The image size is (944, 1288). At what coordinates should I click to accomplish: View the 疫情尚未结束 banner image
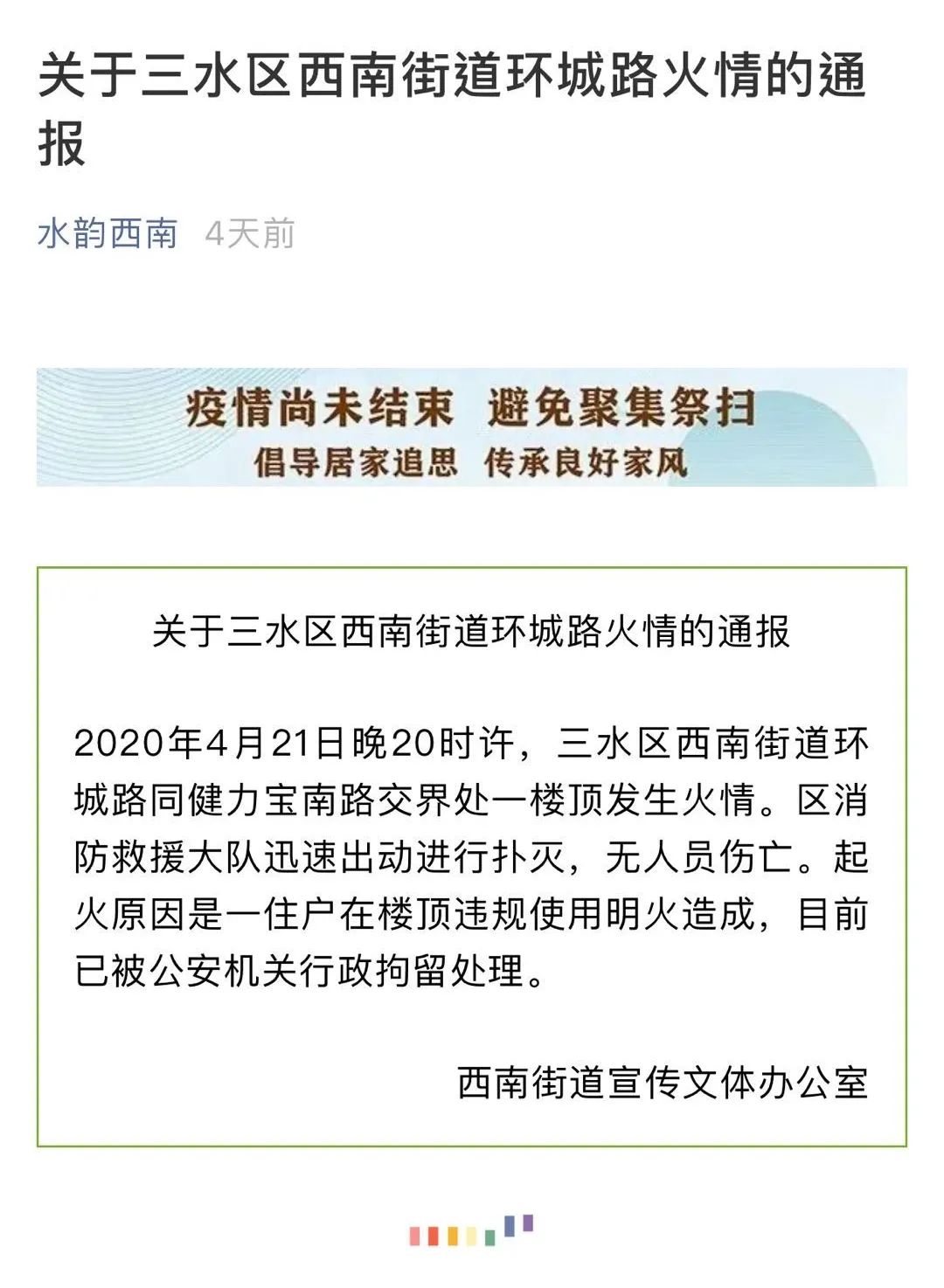pyautogui.click(x=472, y=427)
